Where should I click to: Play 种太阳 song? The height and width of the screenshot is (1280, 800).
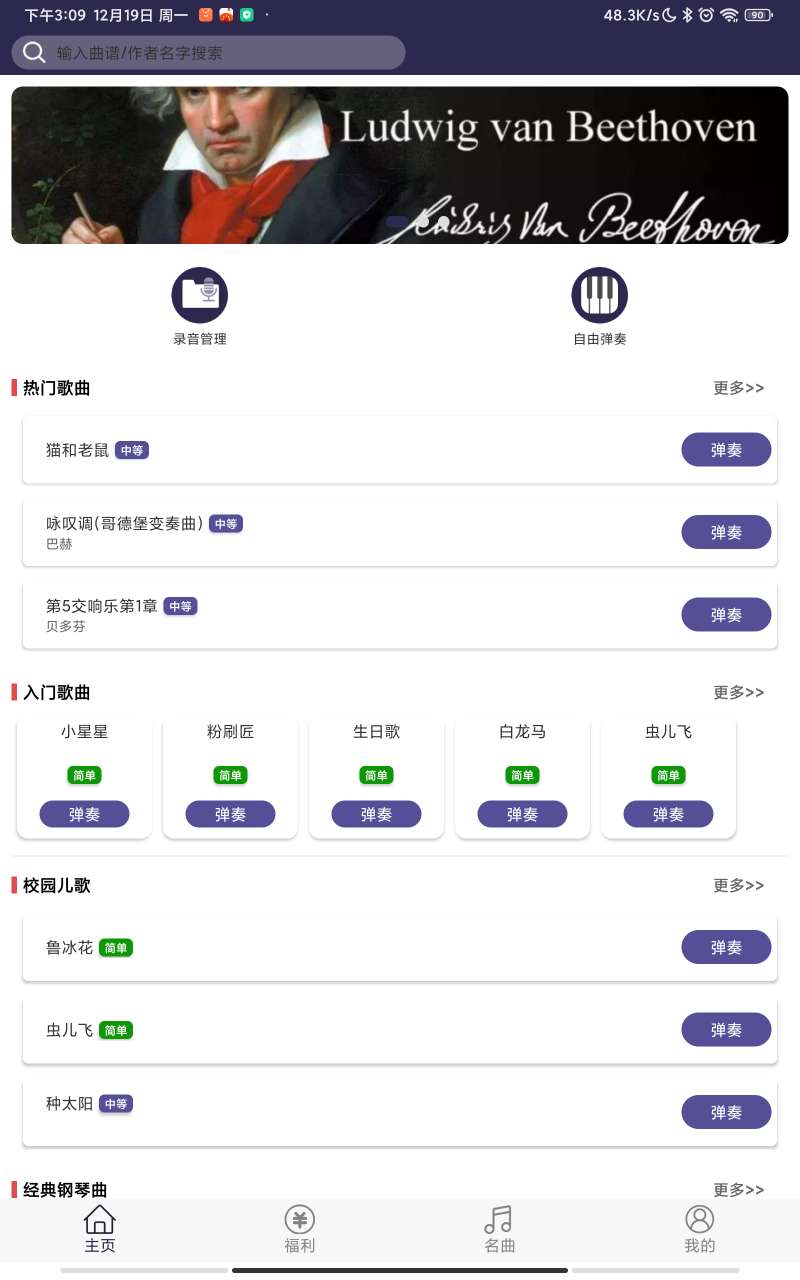coord(726,1112)
